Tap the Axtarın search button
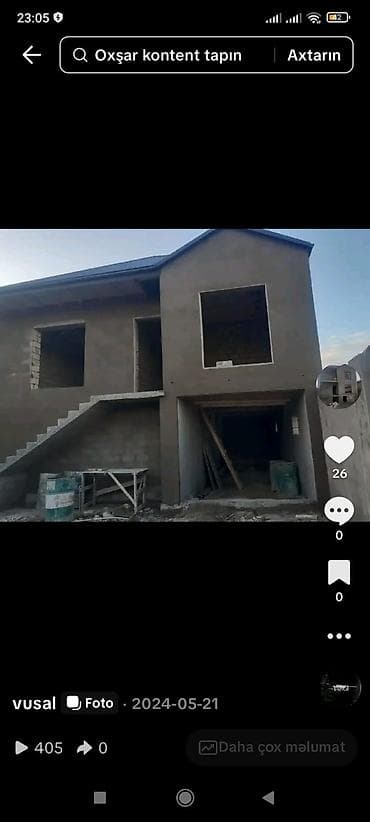 tap(314, 55)
